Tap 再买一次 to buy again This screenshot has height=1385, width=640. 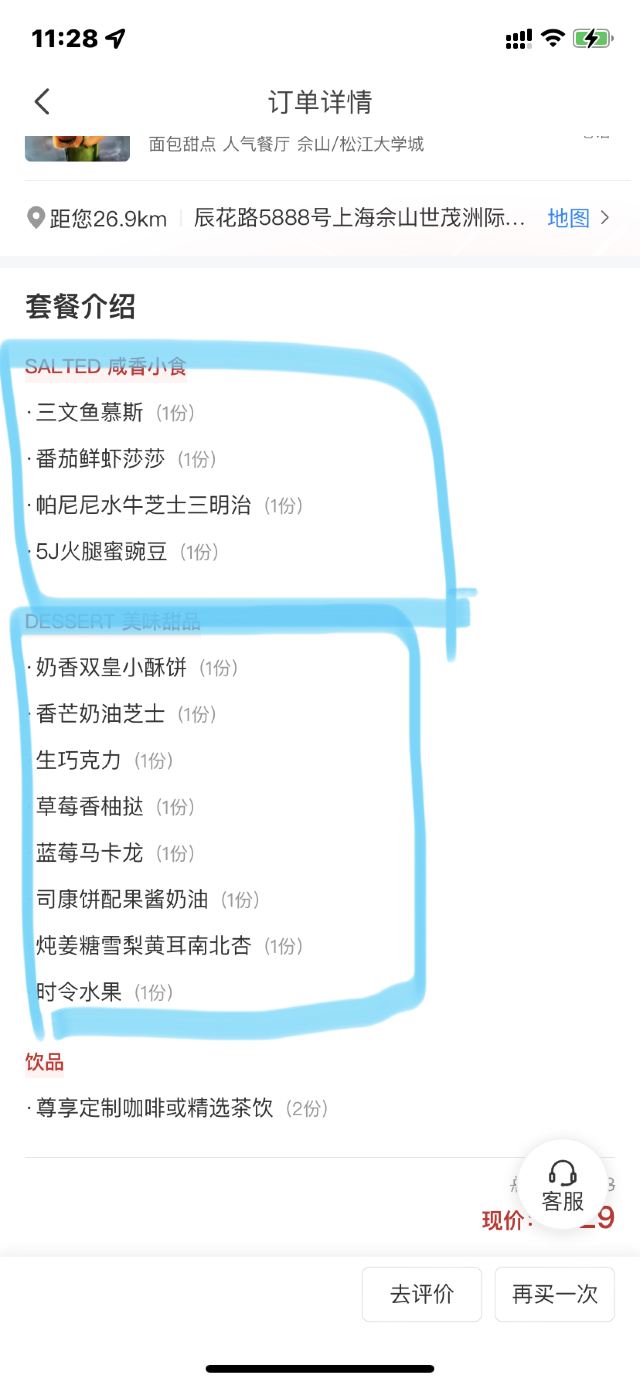tap(555, 1294)
